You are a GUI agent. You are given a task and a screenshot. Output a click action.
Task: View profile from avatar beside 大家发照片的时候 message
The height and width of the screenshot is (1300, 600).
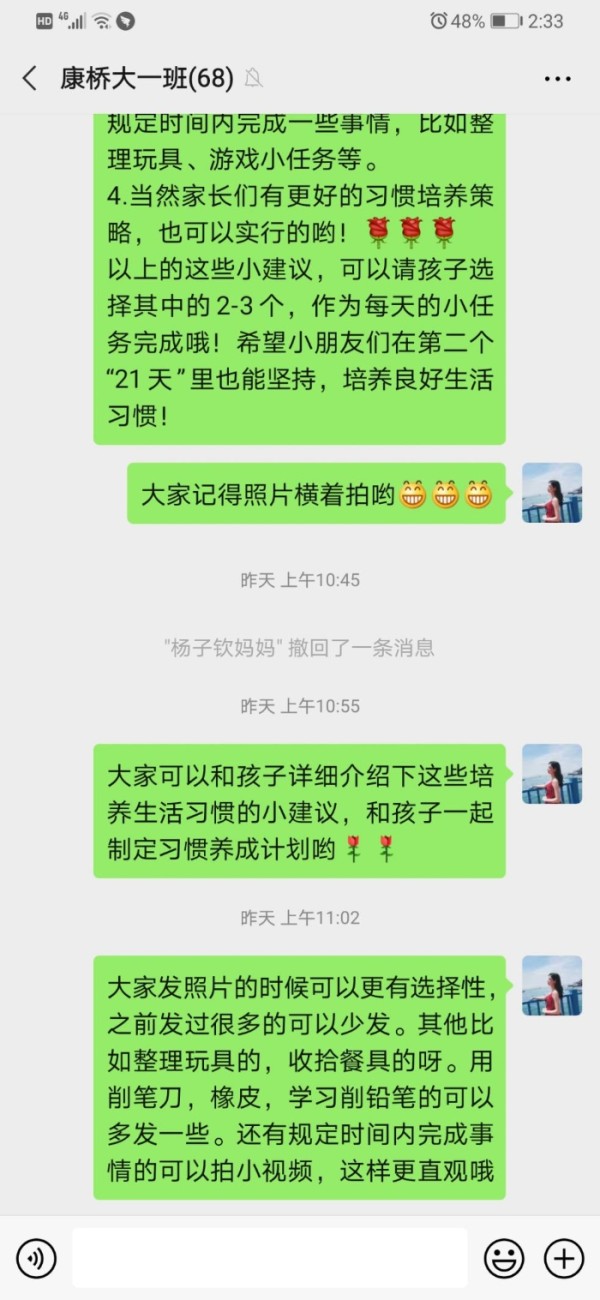tap(552, 985)
